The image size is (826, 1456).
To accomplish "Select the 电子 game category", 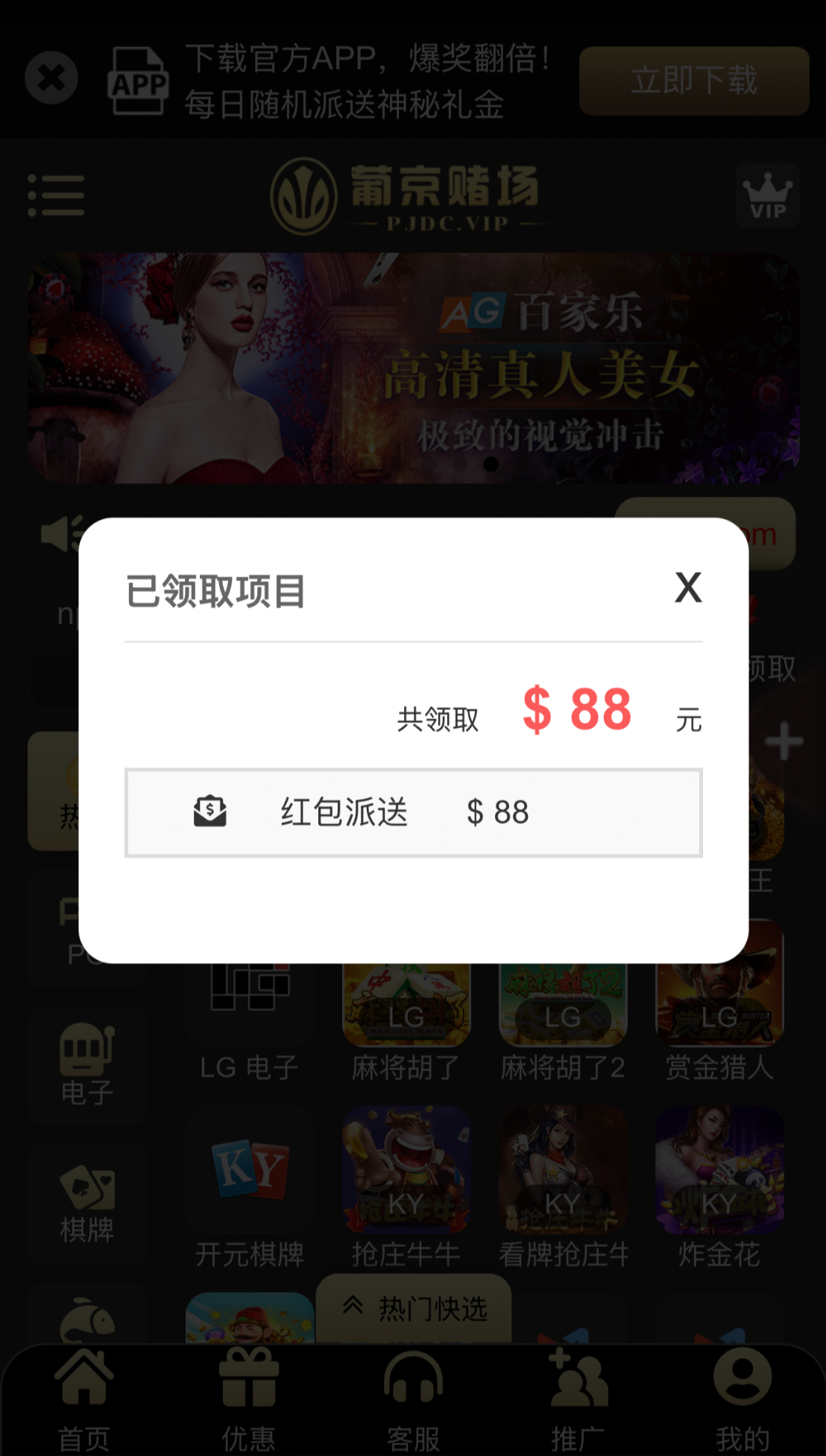I will [x=87, y=1065].
